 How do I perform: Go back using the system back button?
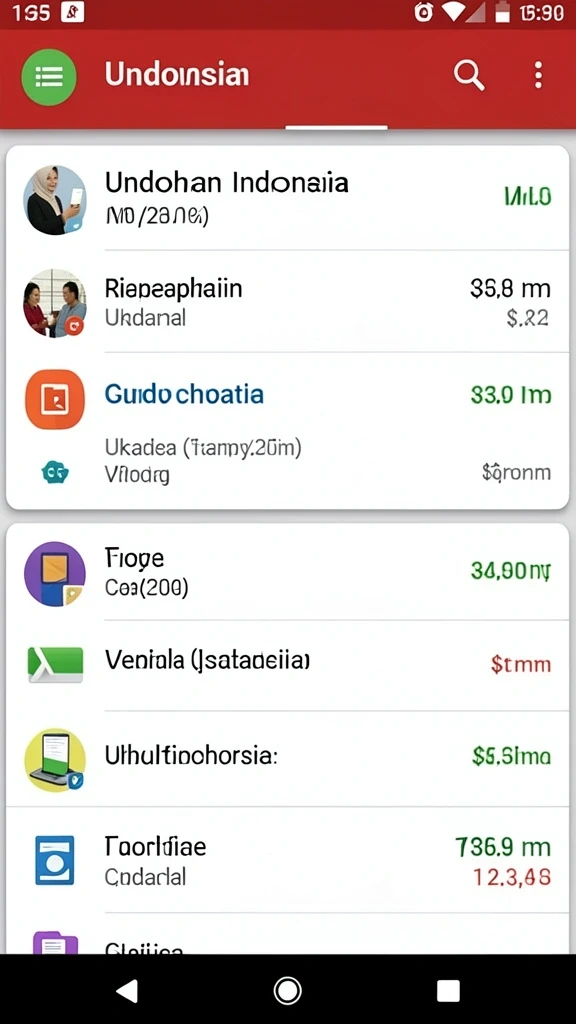pyautogui.click(x=127, y=990)
